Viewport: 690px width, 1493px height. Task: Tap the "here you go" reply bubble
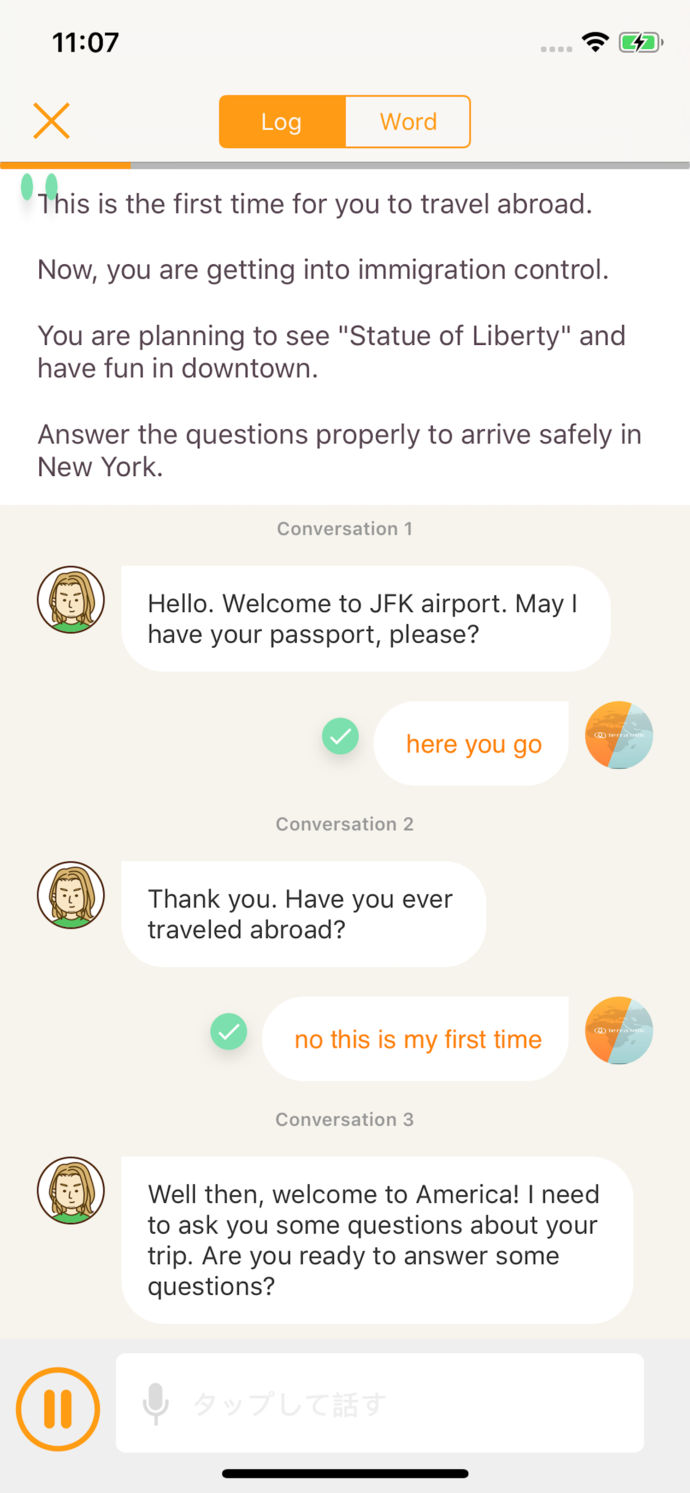(x=472, y=744)
